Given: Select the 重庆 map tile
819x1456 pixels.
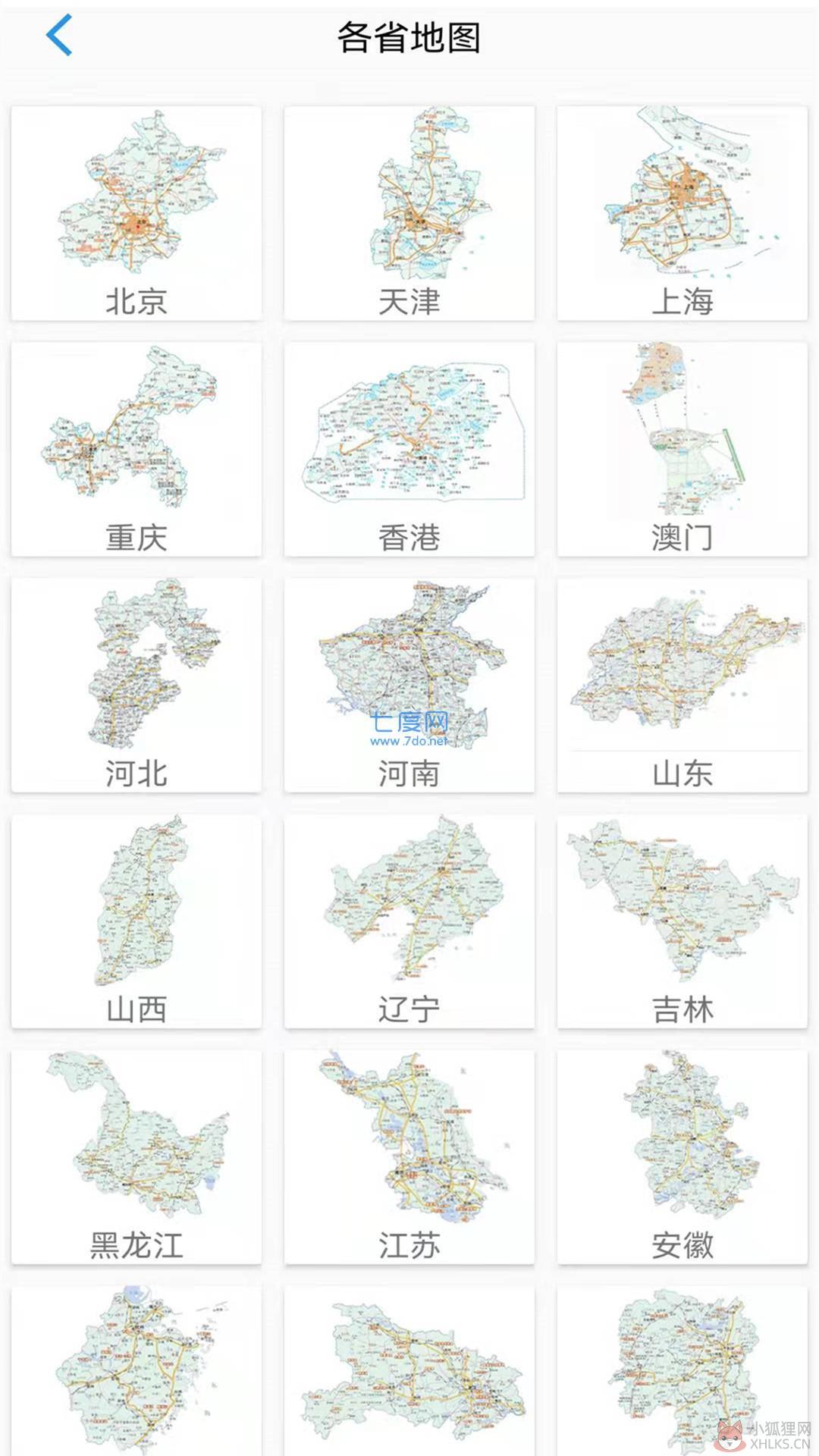Looking at the screenshot, I should pos(136,449).
